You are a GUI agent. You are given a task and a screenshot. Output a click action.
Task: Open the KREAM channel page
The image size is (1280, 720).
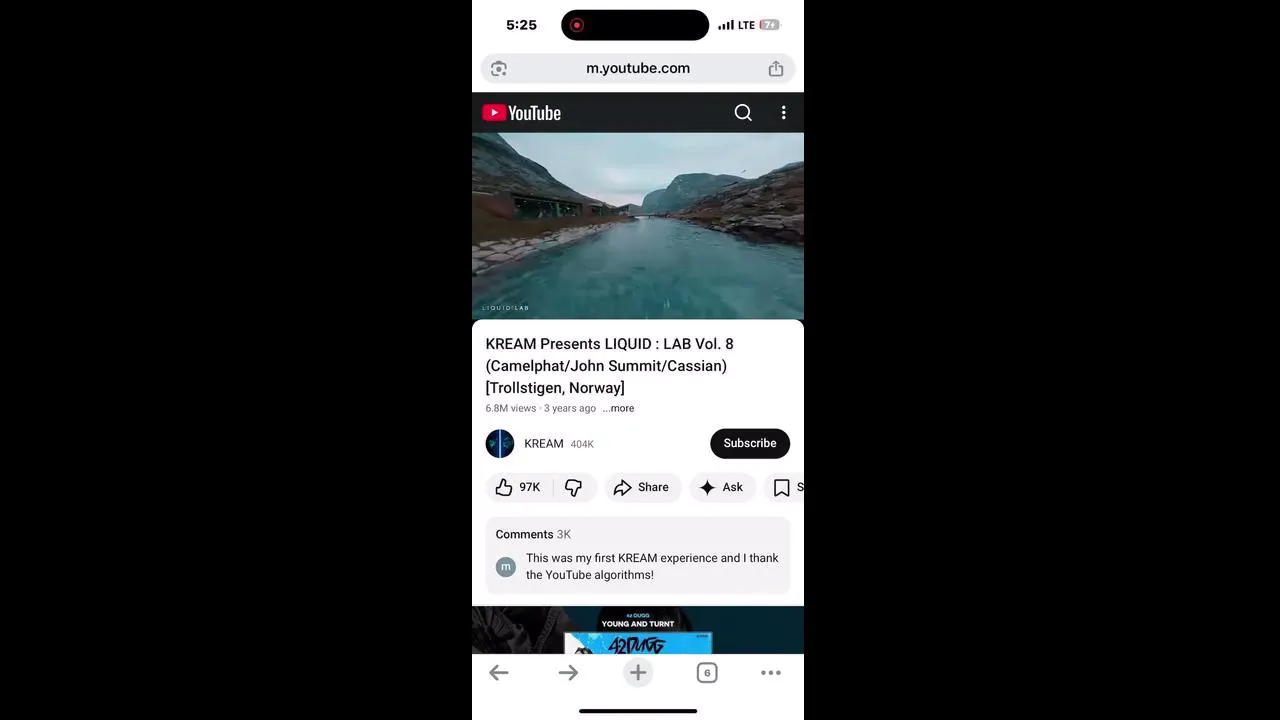click(543, 443)
